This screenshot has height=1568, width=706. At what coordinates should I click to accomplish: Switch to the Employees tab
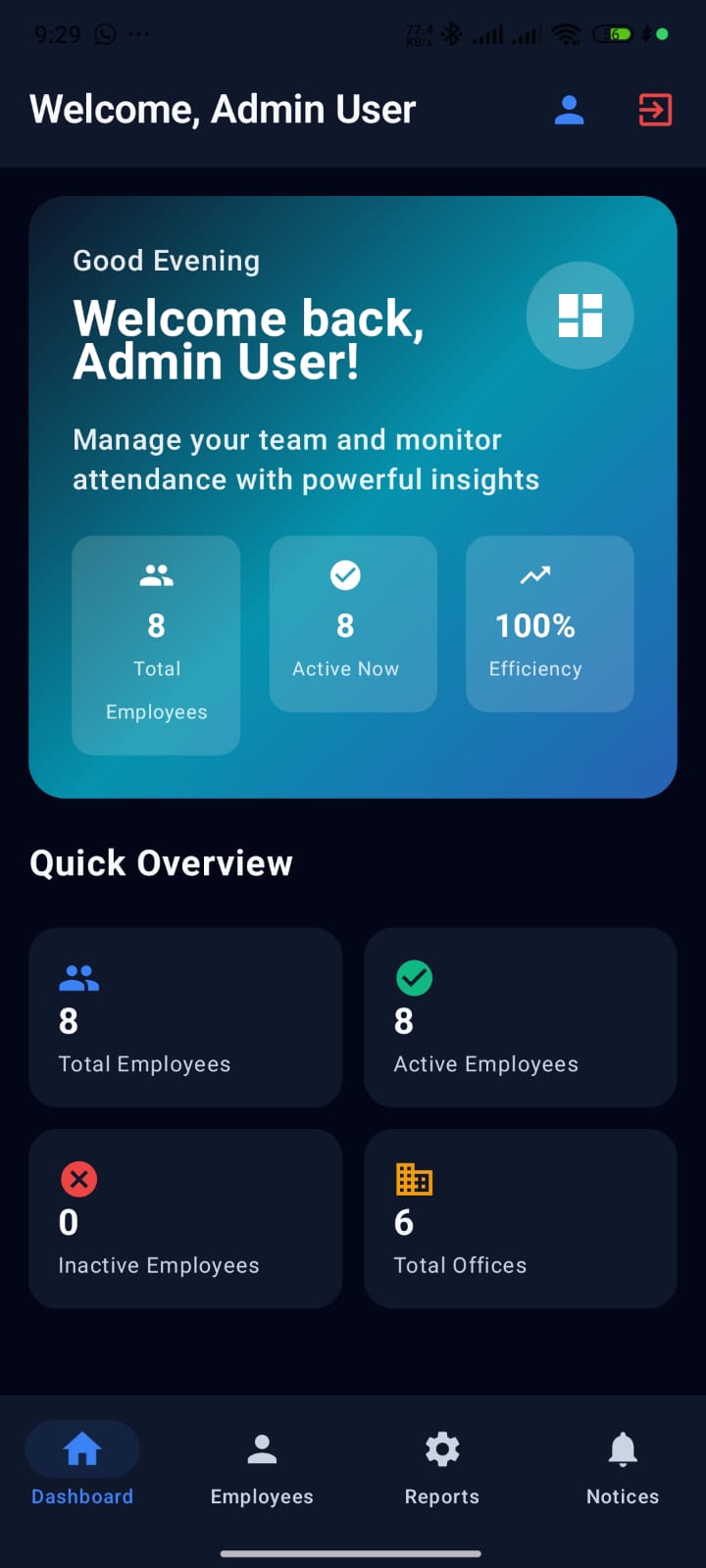(261, 1467)
